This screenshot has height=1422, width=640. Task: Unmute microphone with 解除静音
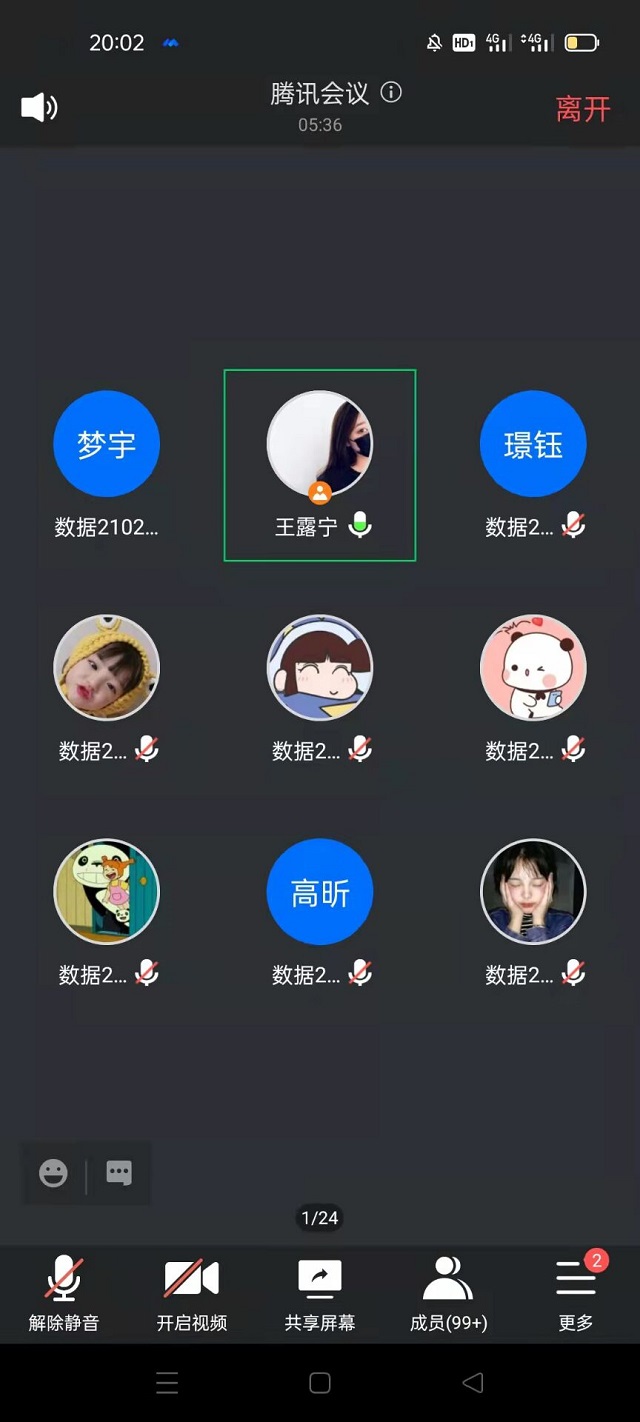(64, 1293)
